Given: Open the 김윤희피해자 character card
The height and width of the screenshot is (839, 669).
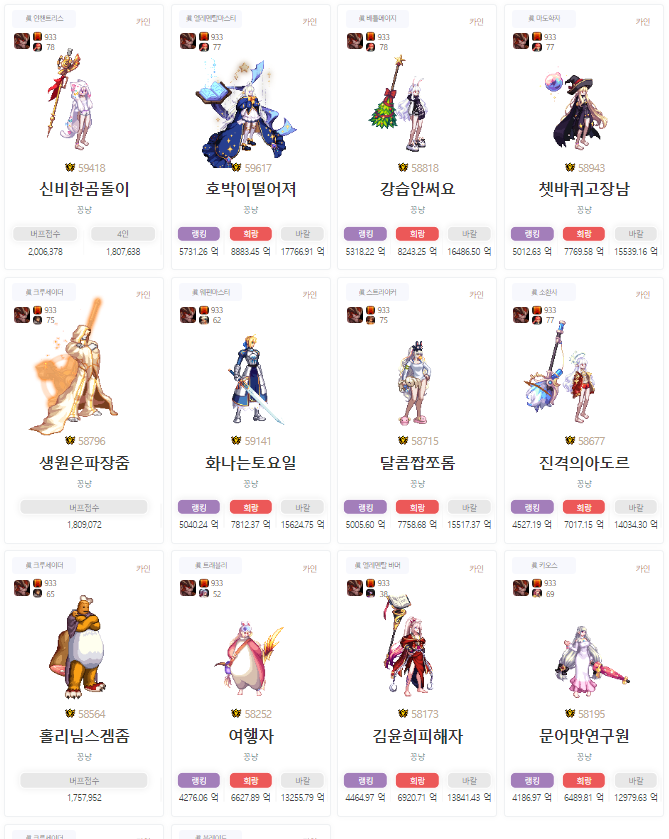Looking at the screenshot, I should 417,736.
